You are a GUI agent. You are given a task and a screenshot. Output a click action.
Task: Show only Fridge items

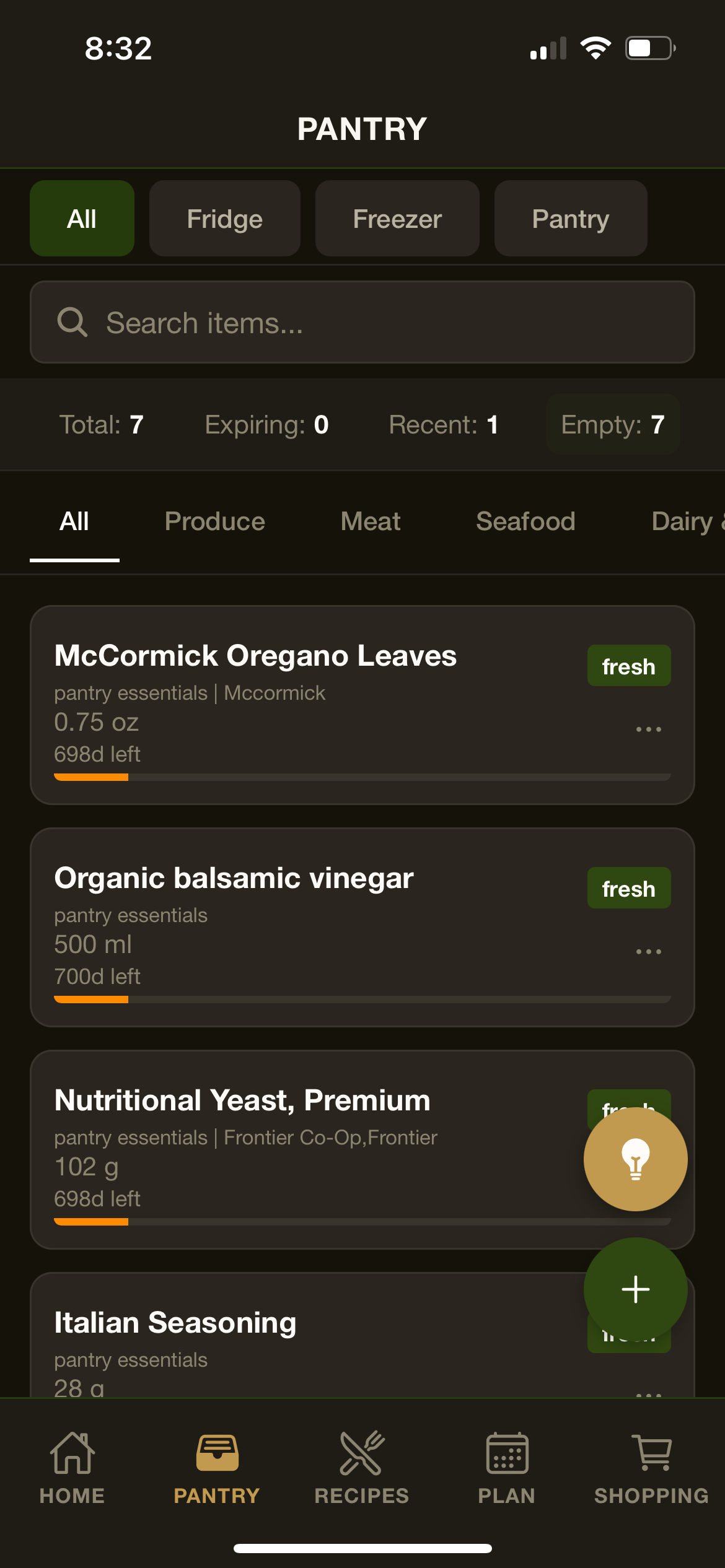(224, 218)
